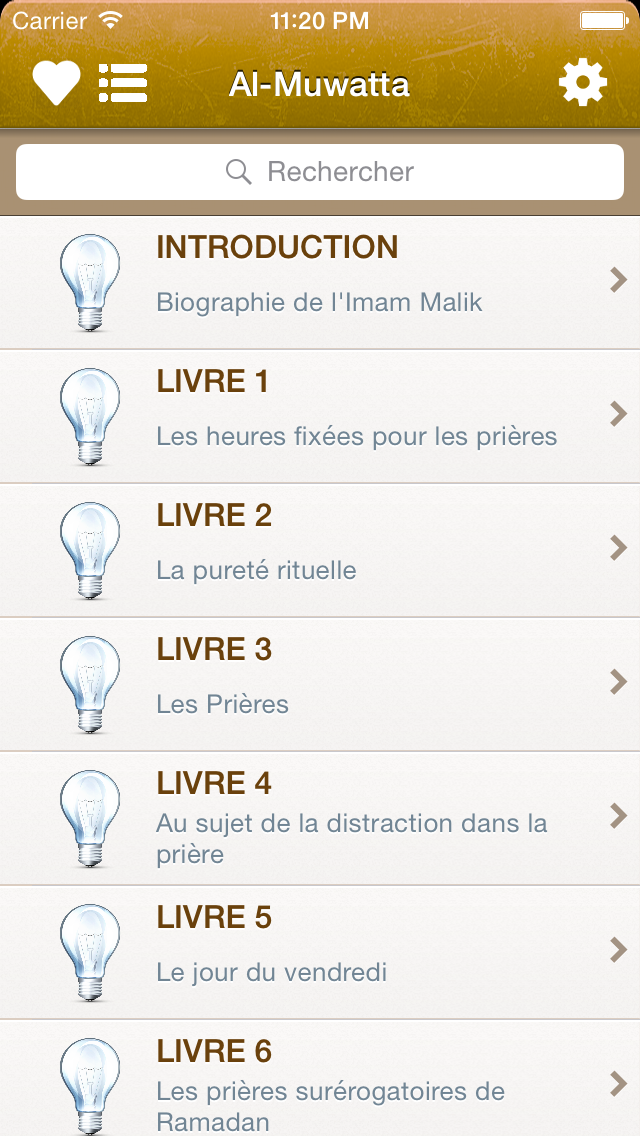The image size is (640, 1136).
Task: Open the list view icon
Action: click(123, 83)
